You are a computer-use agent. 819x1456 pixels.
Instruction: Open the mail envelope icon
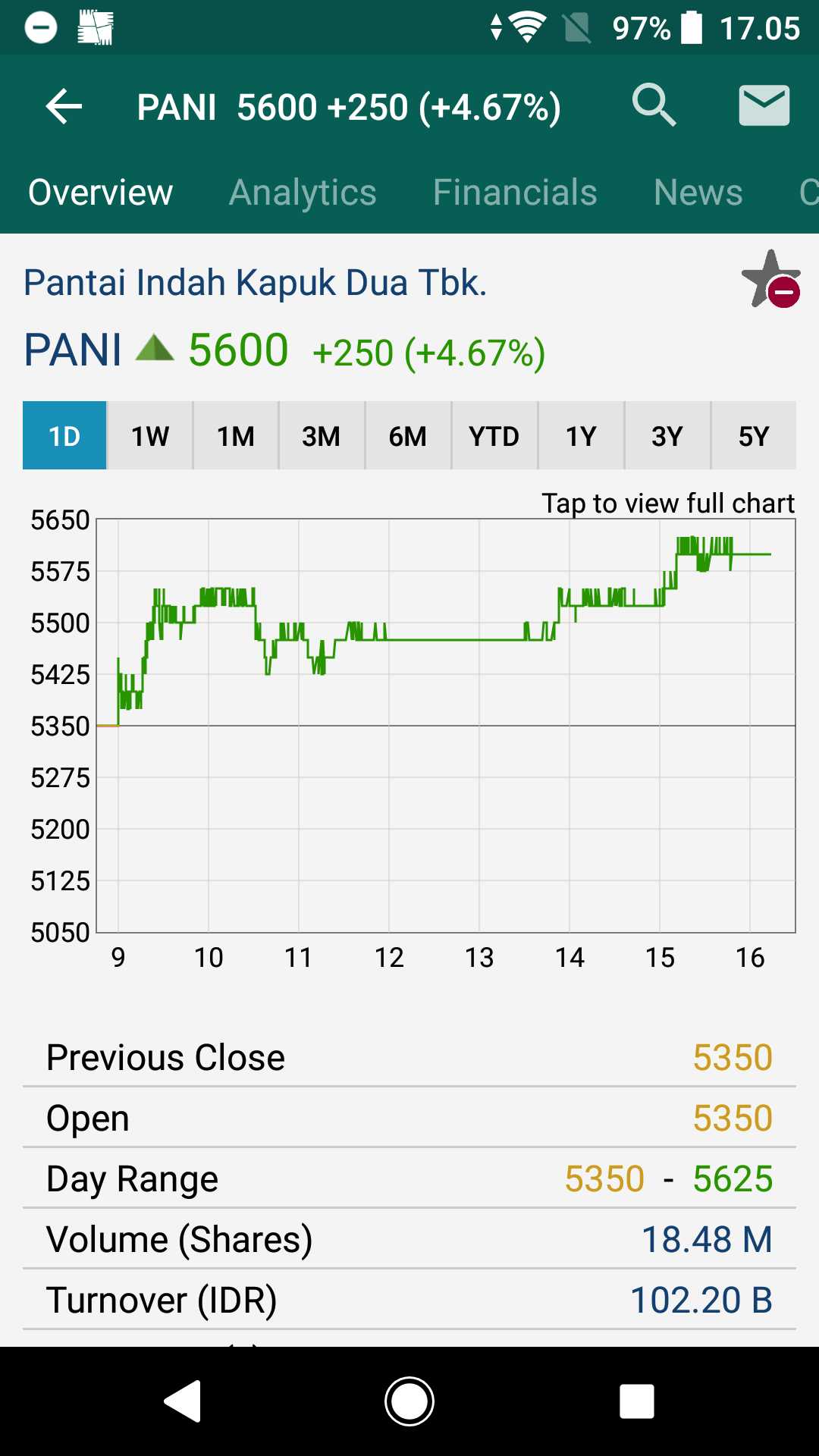tap(764, 105)
